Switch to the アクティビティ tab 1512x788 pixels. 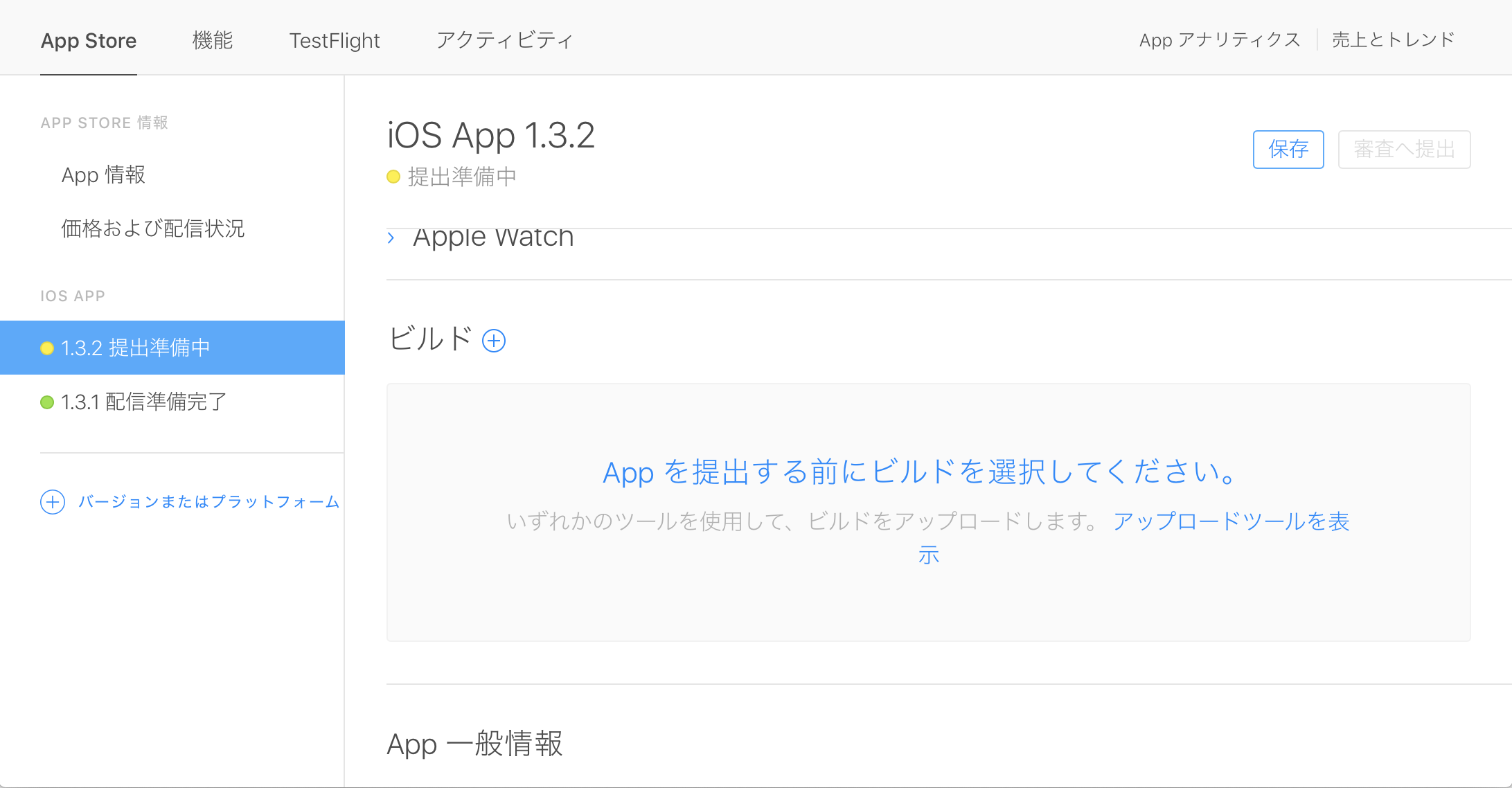(504, 40)
